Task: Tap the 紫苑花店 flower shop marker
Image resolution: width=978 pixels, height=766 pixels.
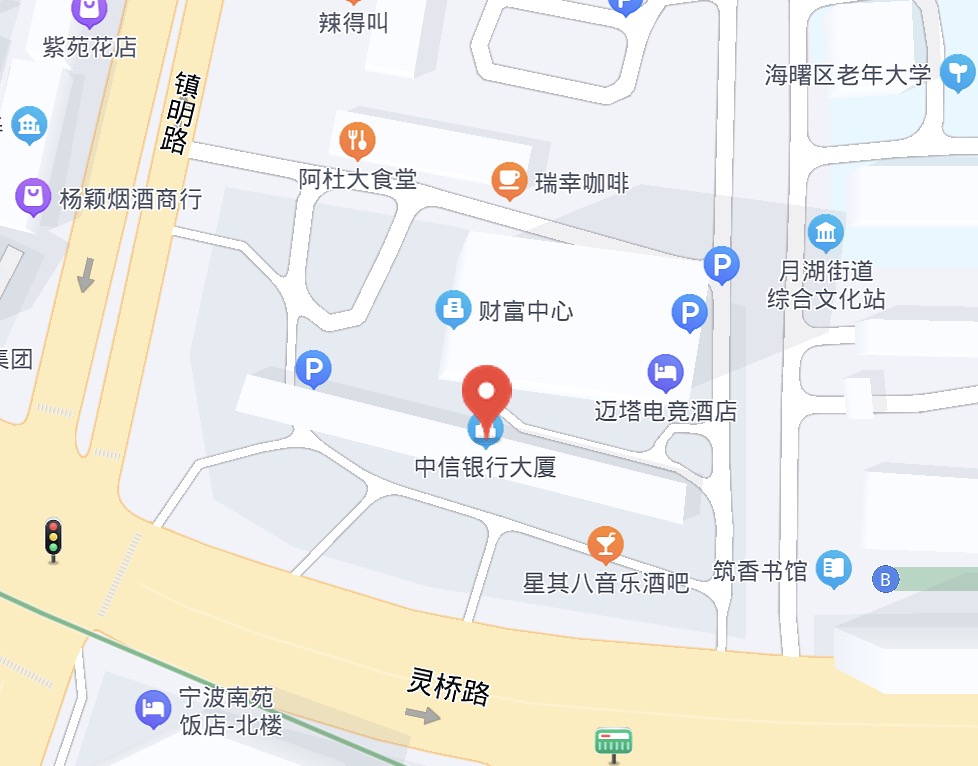Action: click(x=90, y=12)
